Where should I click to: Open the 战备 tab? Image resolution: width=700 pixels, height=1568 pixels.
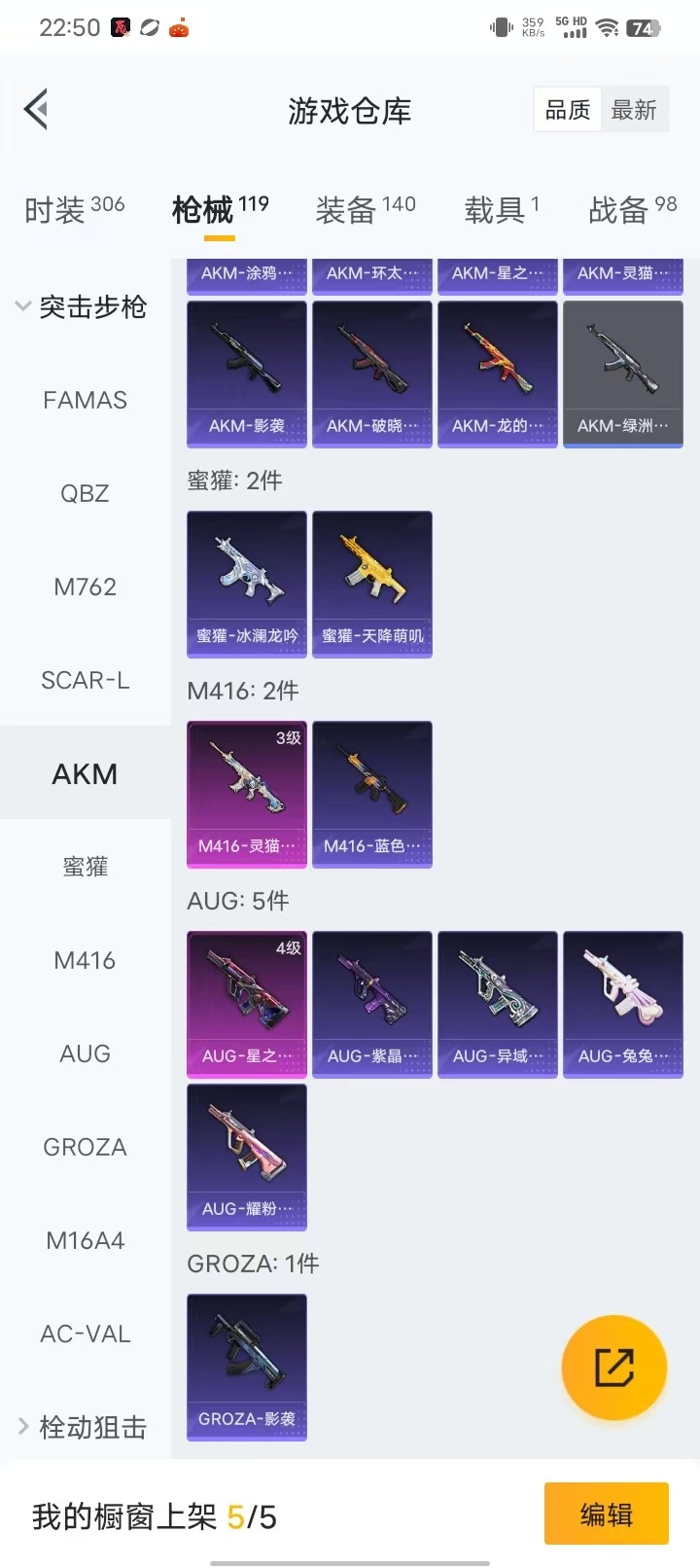632,209
